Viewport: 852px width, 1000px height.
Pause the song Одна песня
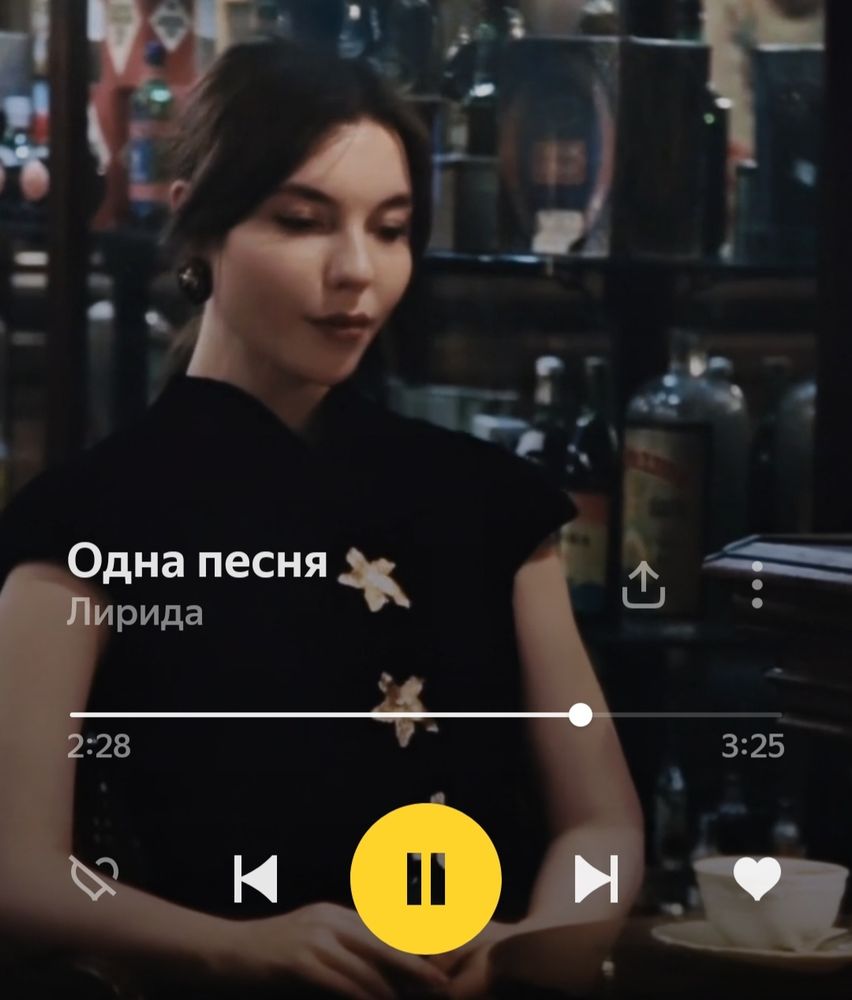click(426, 879)
